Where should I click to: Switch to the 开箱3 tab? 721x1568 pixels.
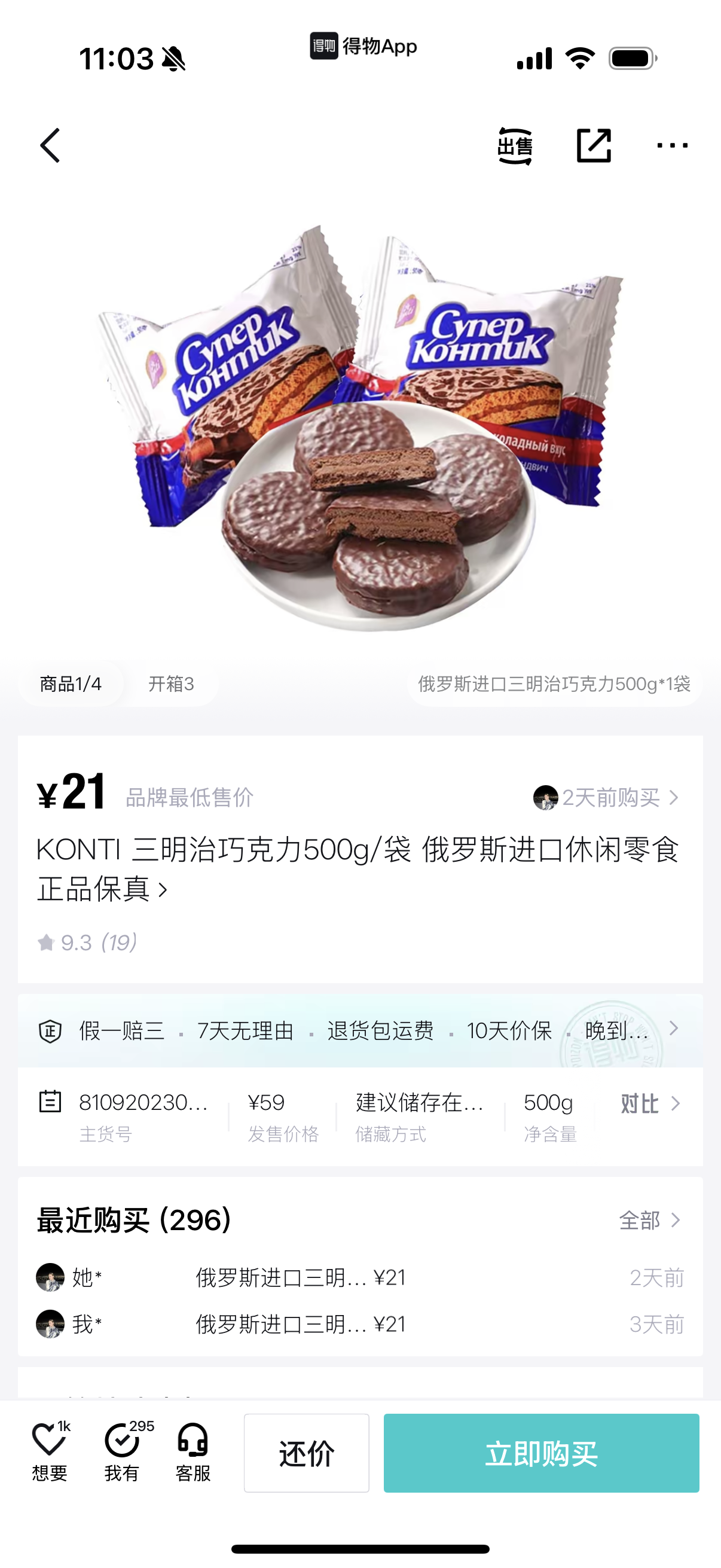point(171,684)
